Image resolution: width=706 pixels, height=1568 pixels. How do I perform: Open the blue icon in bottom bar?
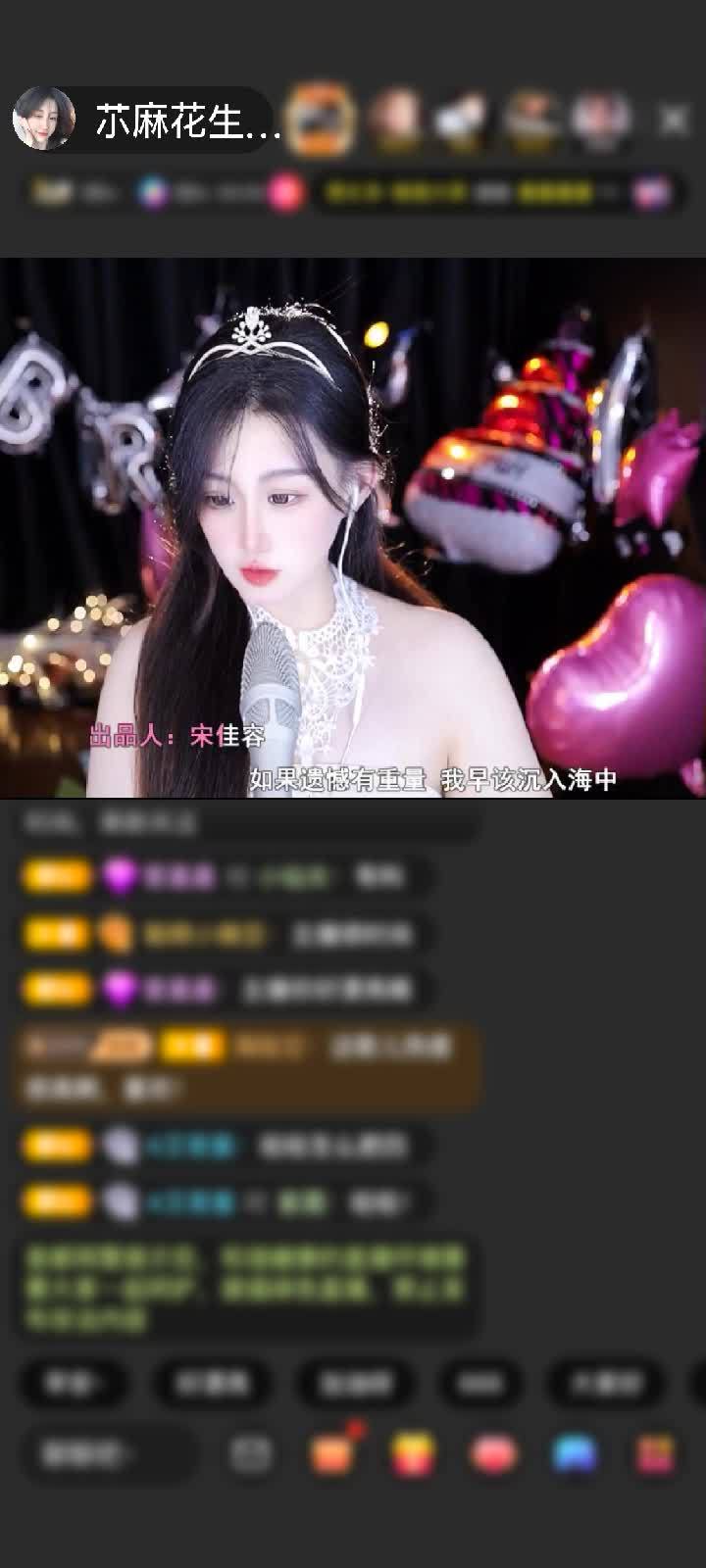pos(575,1454)
